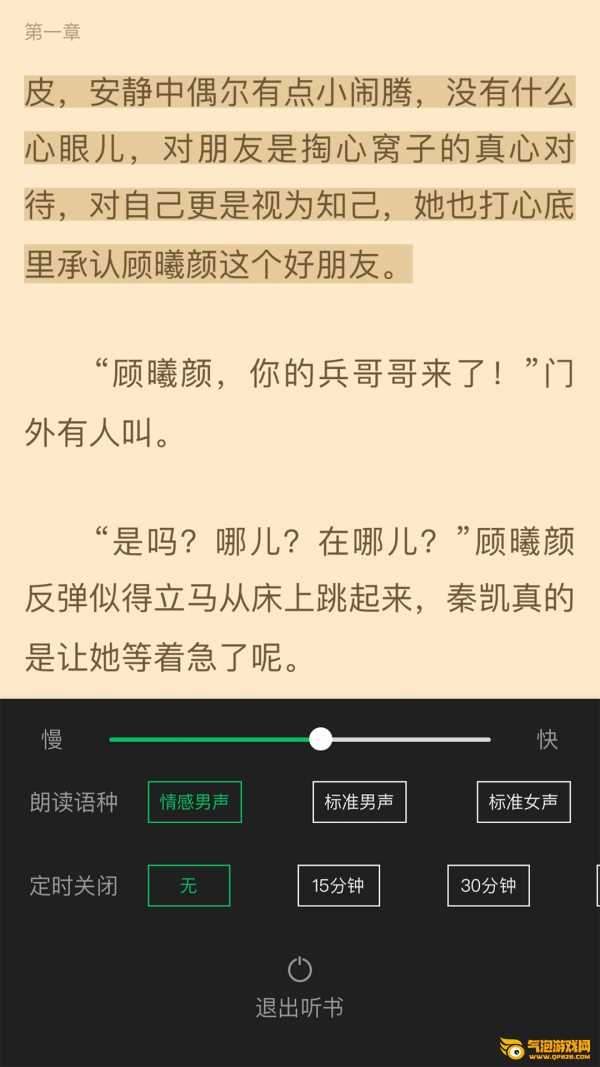
Task: Select the 情感男声 voice option
Action: (195, 802)
